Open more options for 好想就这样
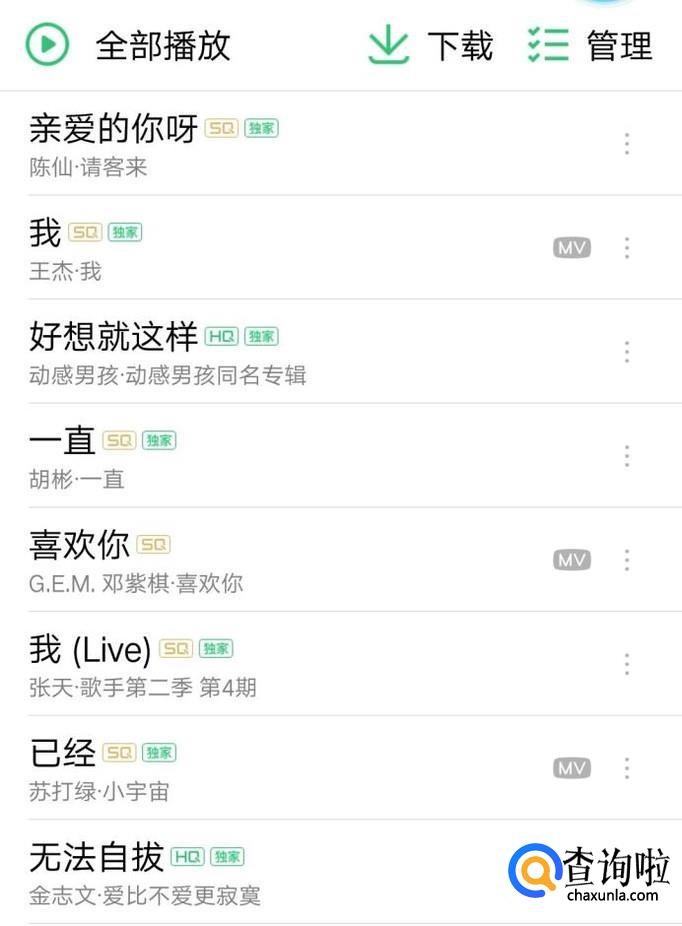The width and height of the screenshot is (682, 926). point(627,351)
